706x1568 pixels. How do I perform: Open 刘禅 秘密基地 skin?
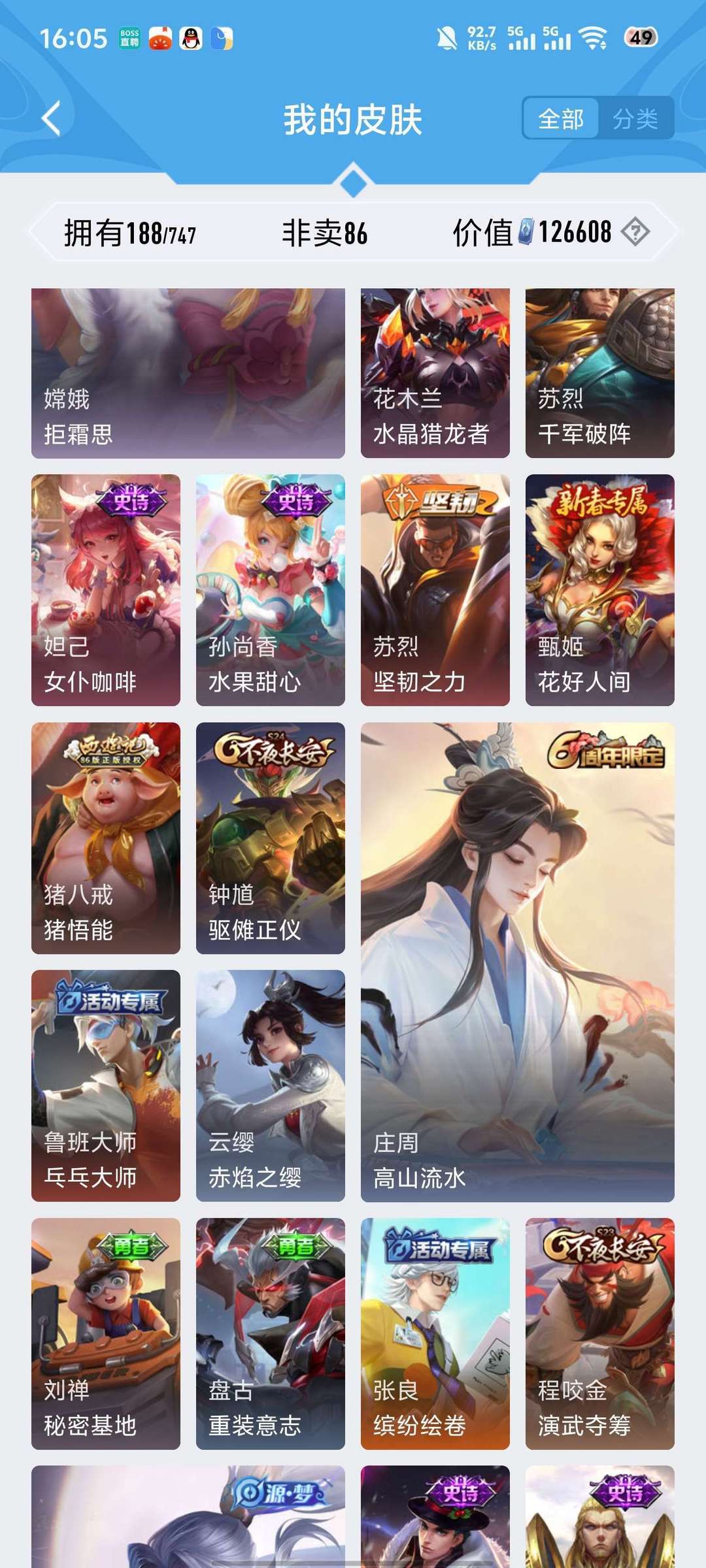coord(106,1333)
